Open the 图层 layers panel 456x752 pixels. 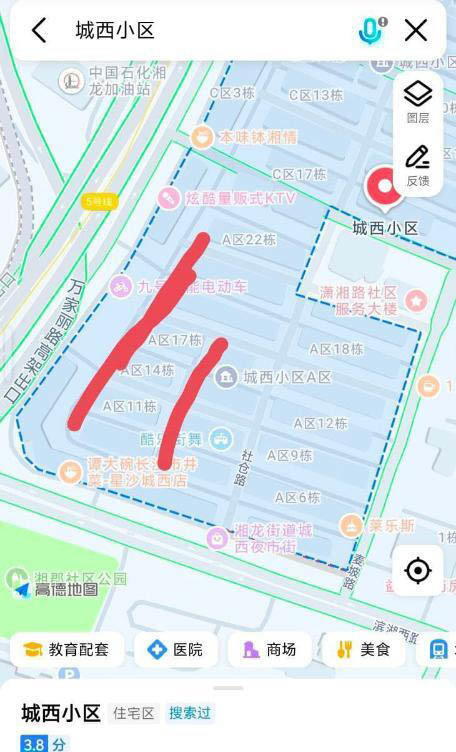[418, 103]
